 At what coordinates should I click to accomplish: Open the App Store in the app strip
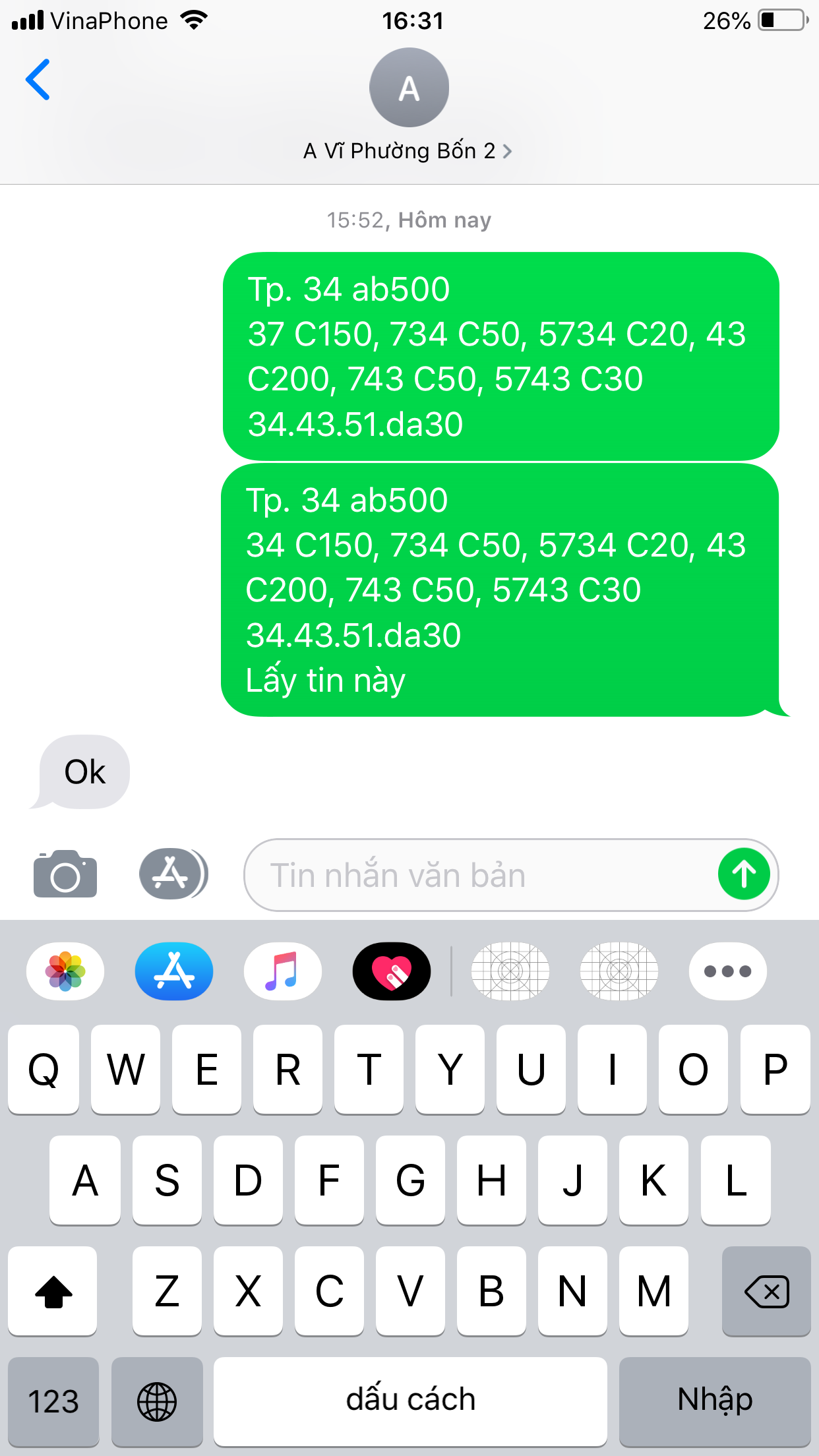point(174,971)
